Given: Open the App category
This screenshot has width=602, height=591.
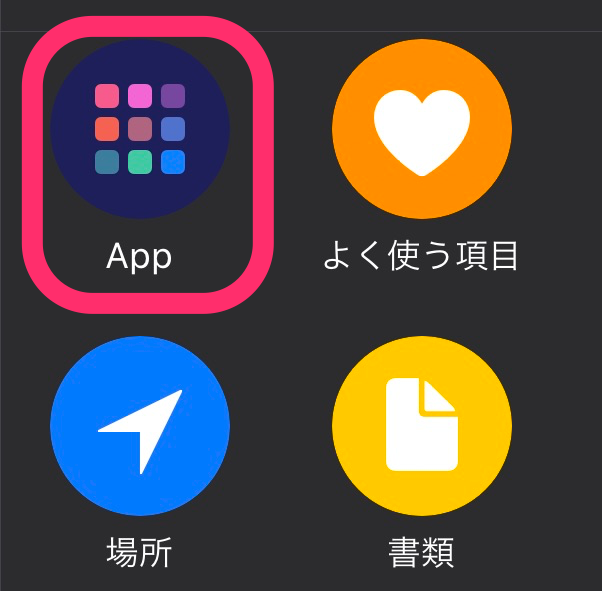Looking at the screenshot, I should click(x=140, y=130).
